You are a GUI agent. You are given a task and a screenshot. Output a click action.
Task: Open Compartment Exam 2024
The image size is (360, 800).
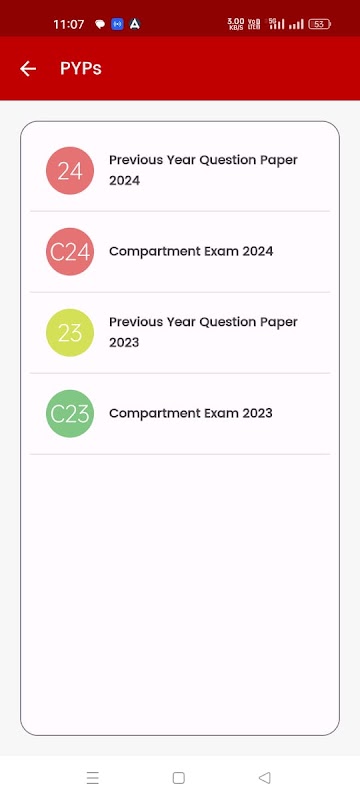point(180,252)
